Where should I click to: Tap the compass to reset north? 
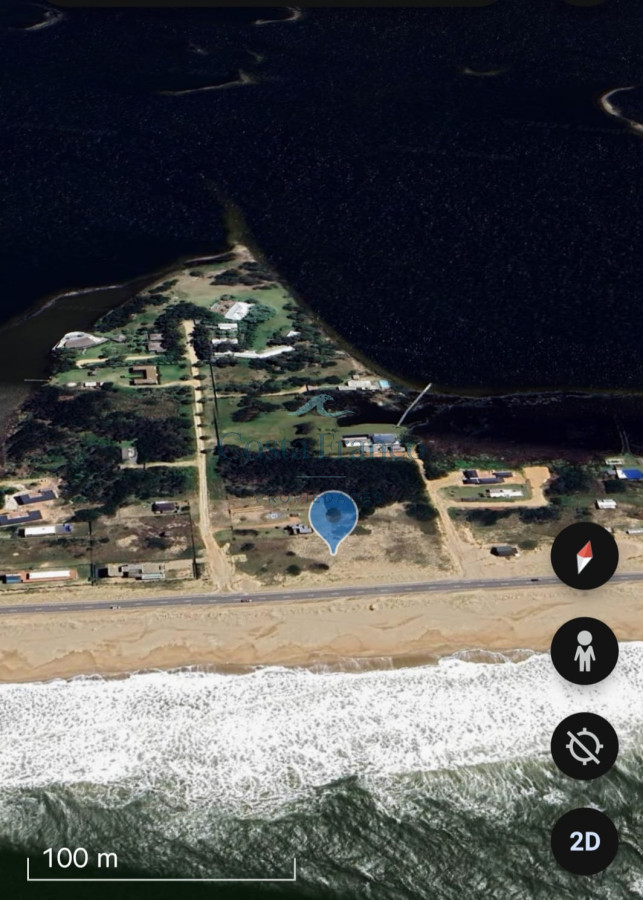(x=585, y=556)
